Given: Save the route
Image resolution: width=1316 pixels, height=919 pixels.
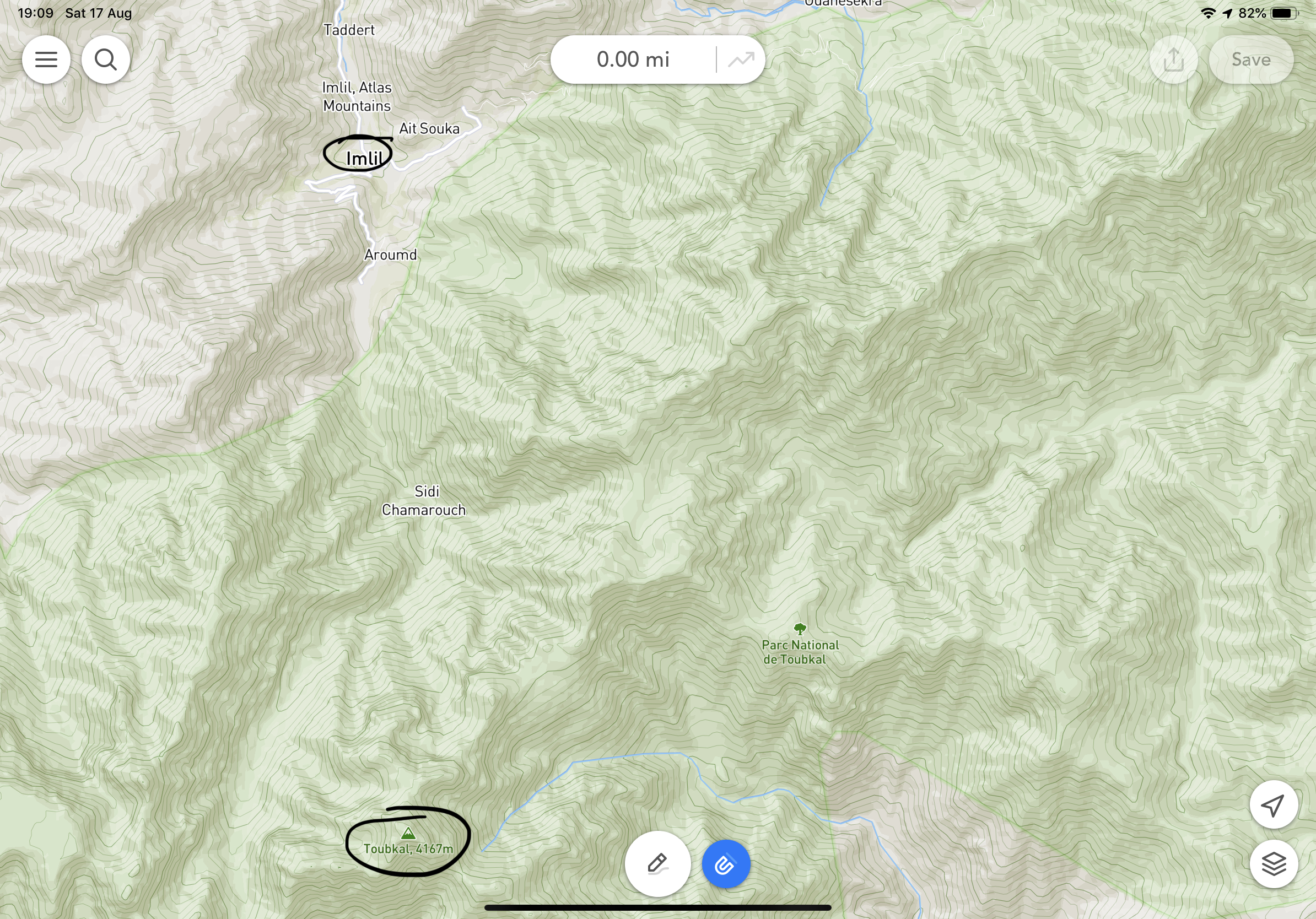Looking at the screenshot, I should pyautogui.click(x=1250, y=60).
